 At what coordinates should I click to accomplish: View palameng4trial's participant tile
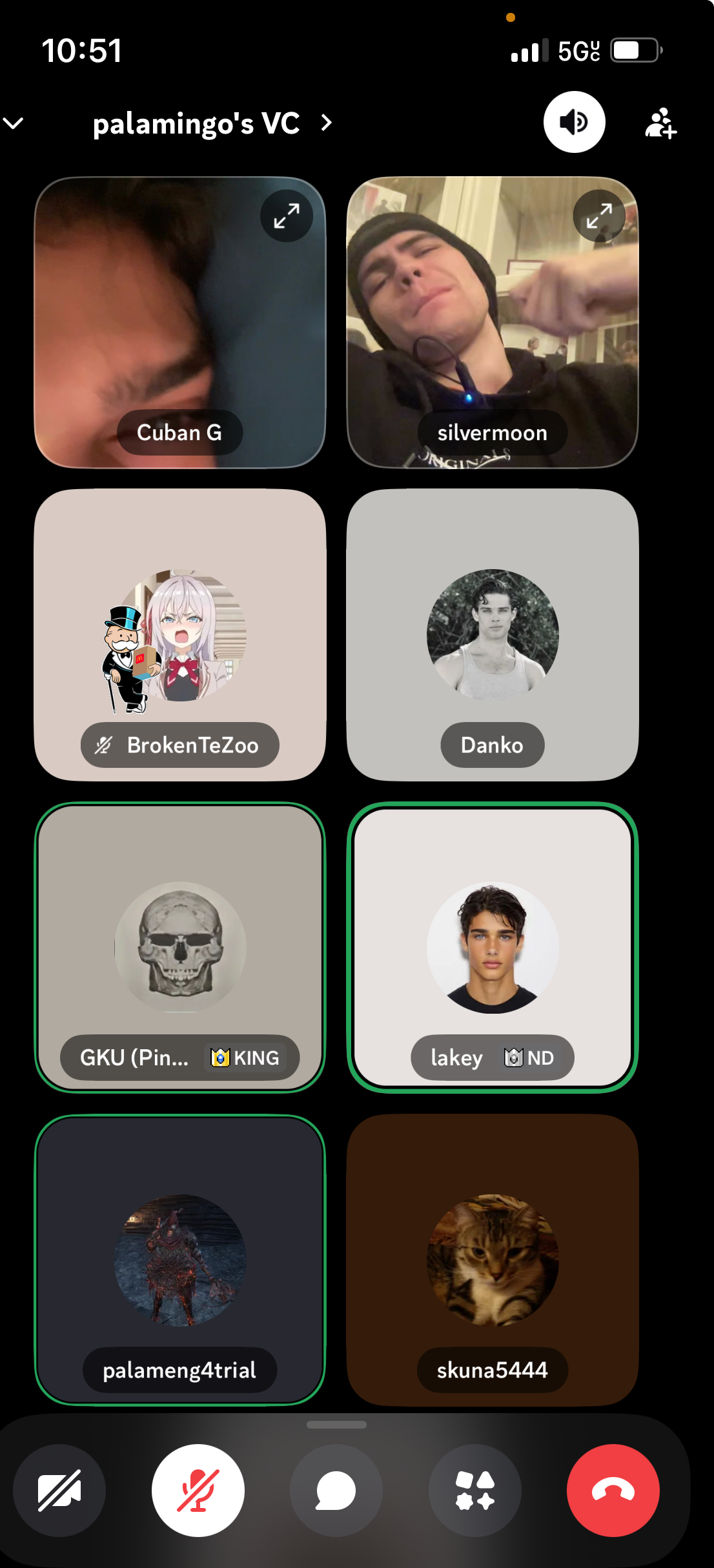click(179, 1260)
